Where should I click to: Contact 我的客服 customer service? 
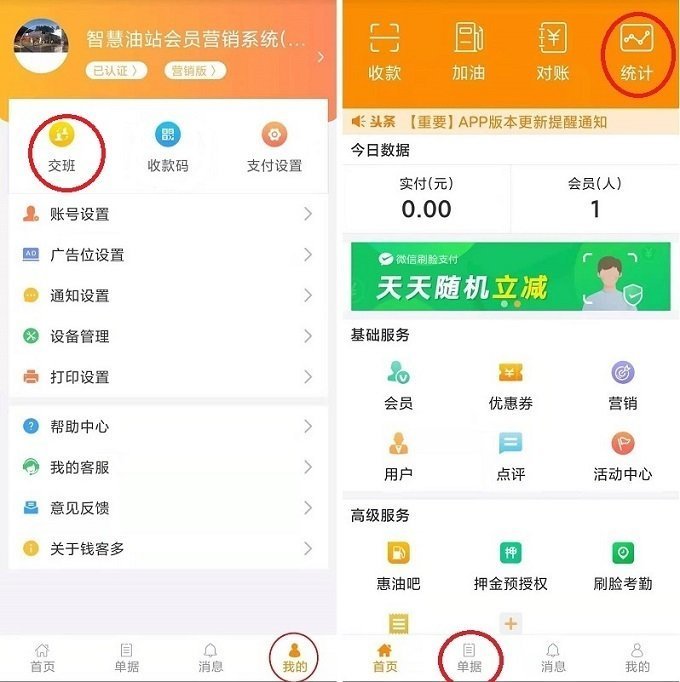(167, 467)
